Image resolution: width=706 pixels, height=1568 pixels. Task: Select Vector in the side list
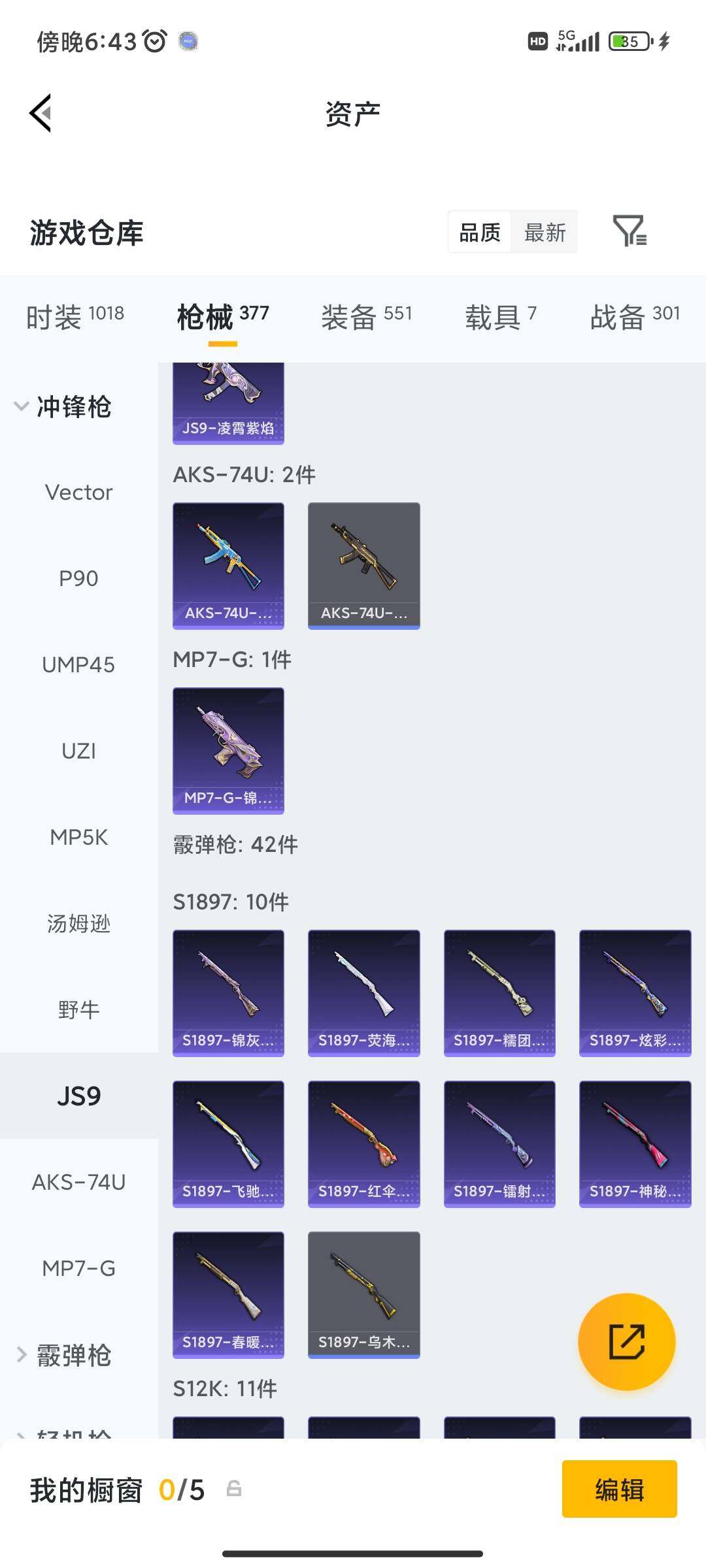pos(78,492)
